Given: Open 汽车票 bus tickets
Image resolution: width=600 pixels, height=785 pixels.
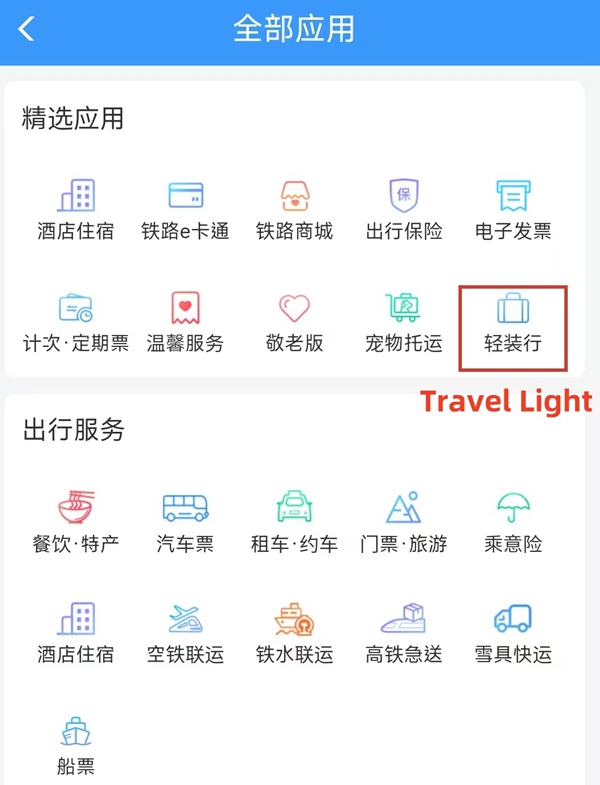Looking at the screenshot, I should 185,522.
